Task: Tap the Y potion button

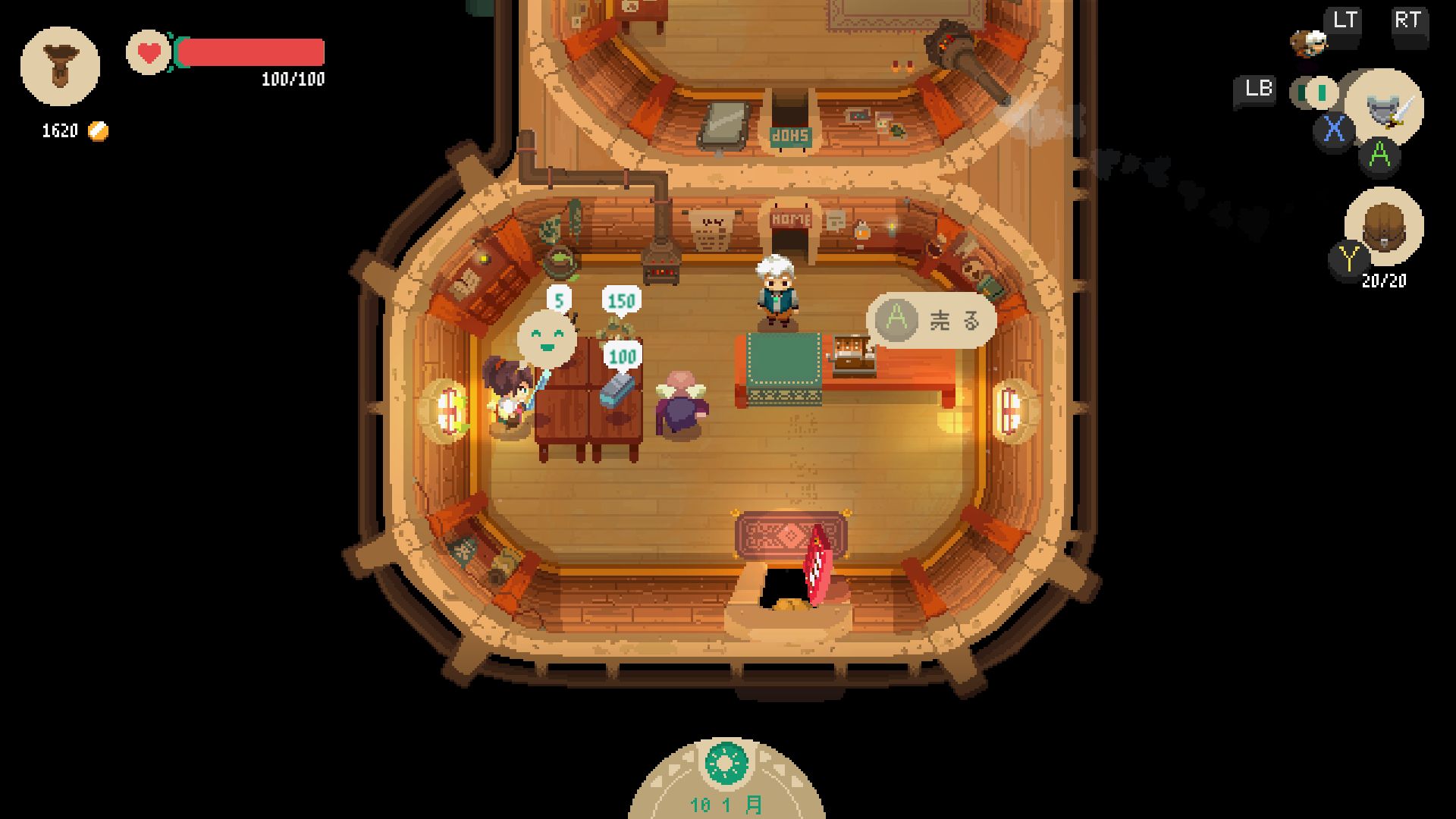Action: [x=1349, y=259]
